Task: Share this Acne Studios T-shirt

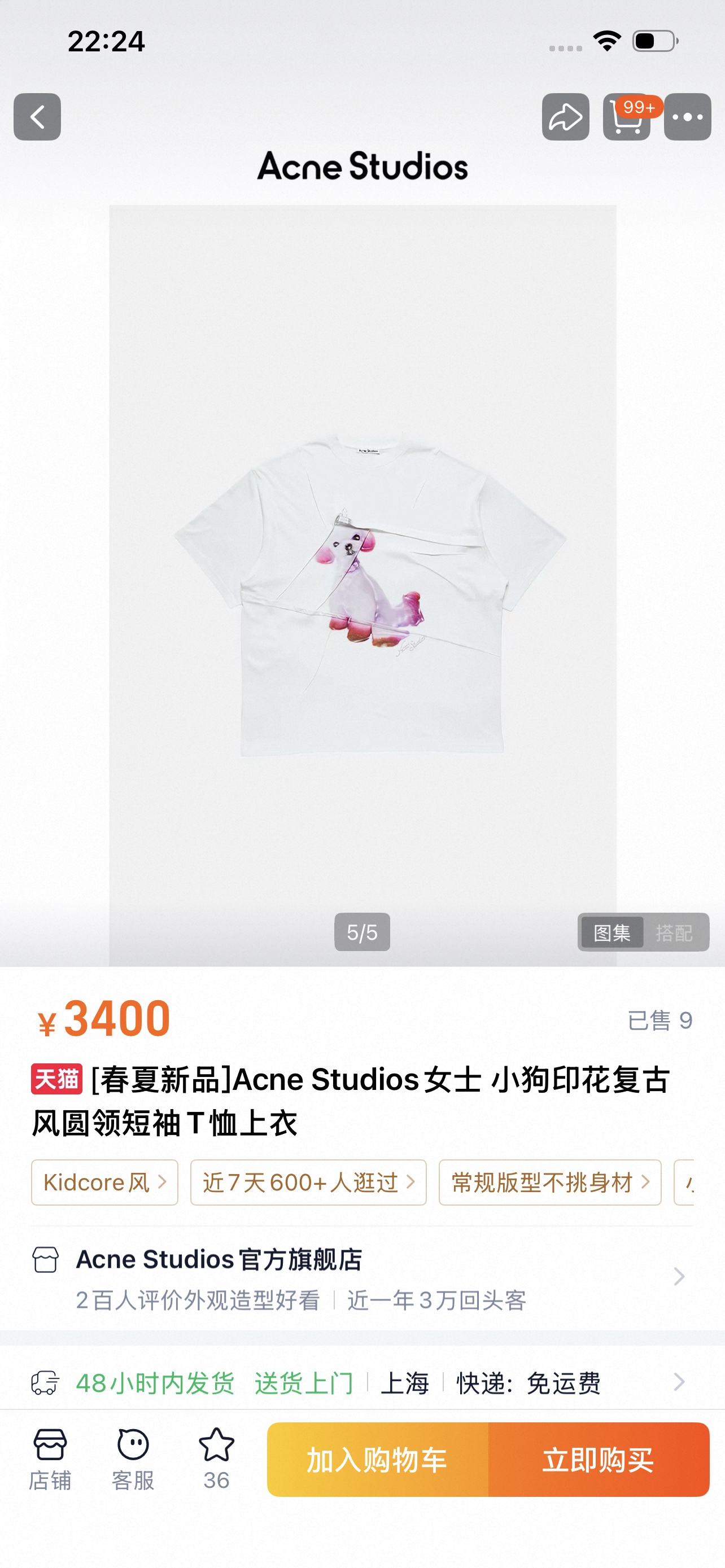Action: pyautogui.click(x=566, y=117)
